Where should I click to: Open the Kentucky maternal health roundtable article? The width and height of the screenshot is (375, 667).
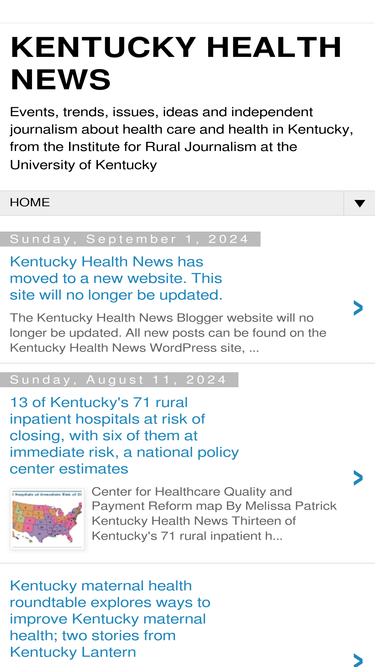pos(110,619)
